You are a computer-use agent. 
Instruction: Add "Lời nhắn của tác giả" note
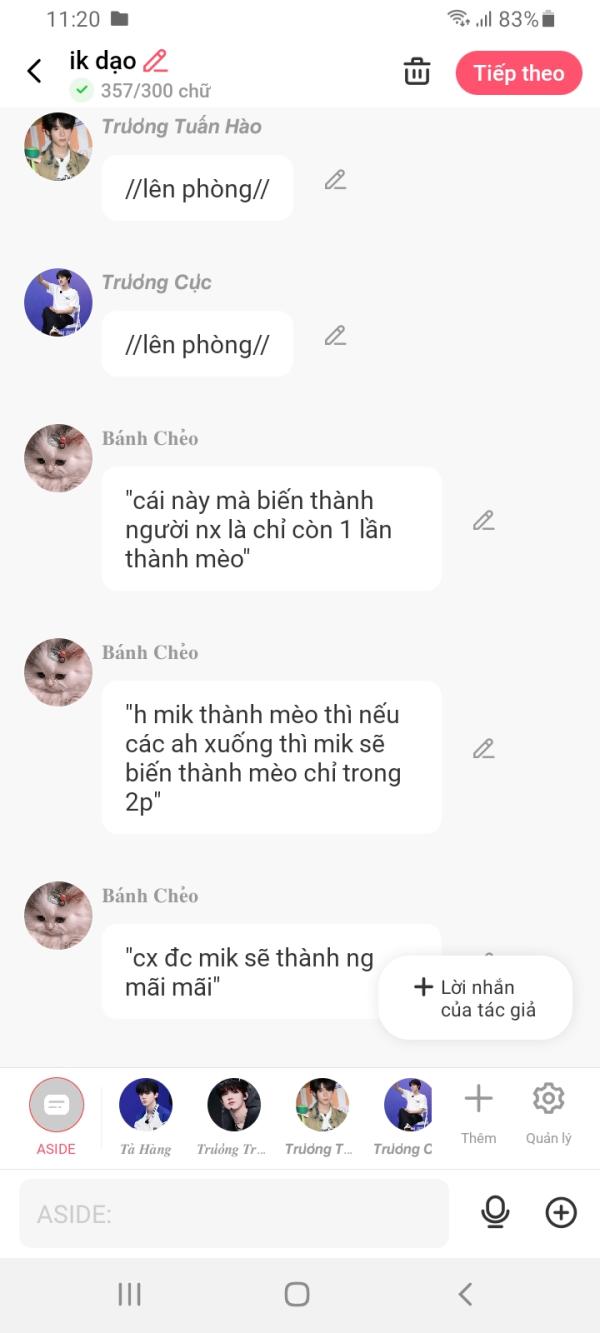point(475,998)
